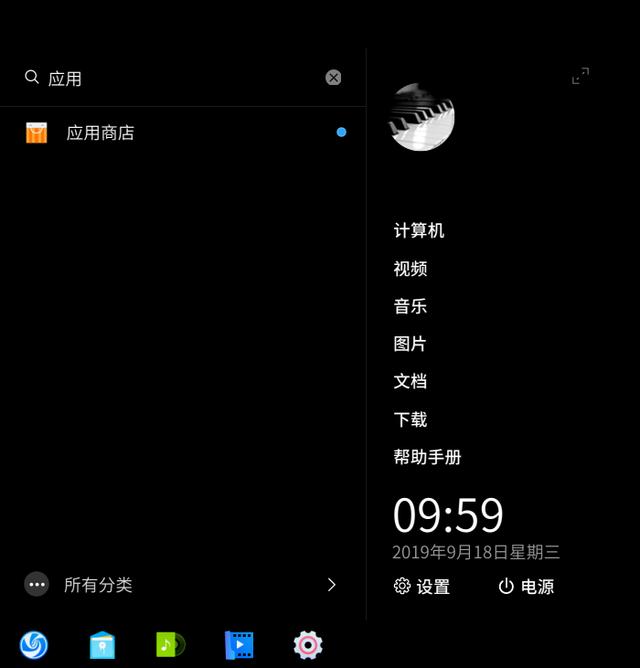Open the 应用商店 search result
This screenshot has width=640, height=668.
[x=100, y=132]
